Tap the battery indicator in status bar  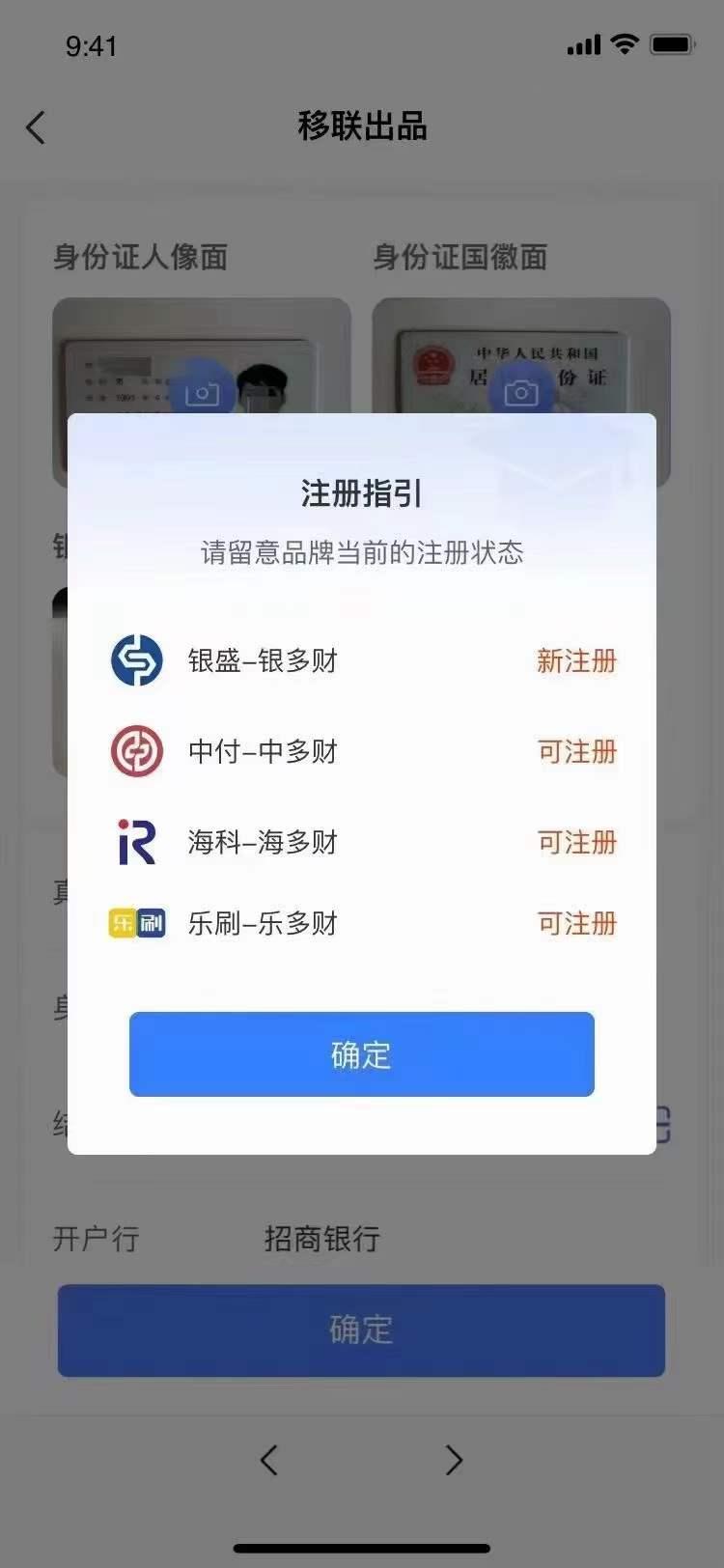tap(671, 42)
